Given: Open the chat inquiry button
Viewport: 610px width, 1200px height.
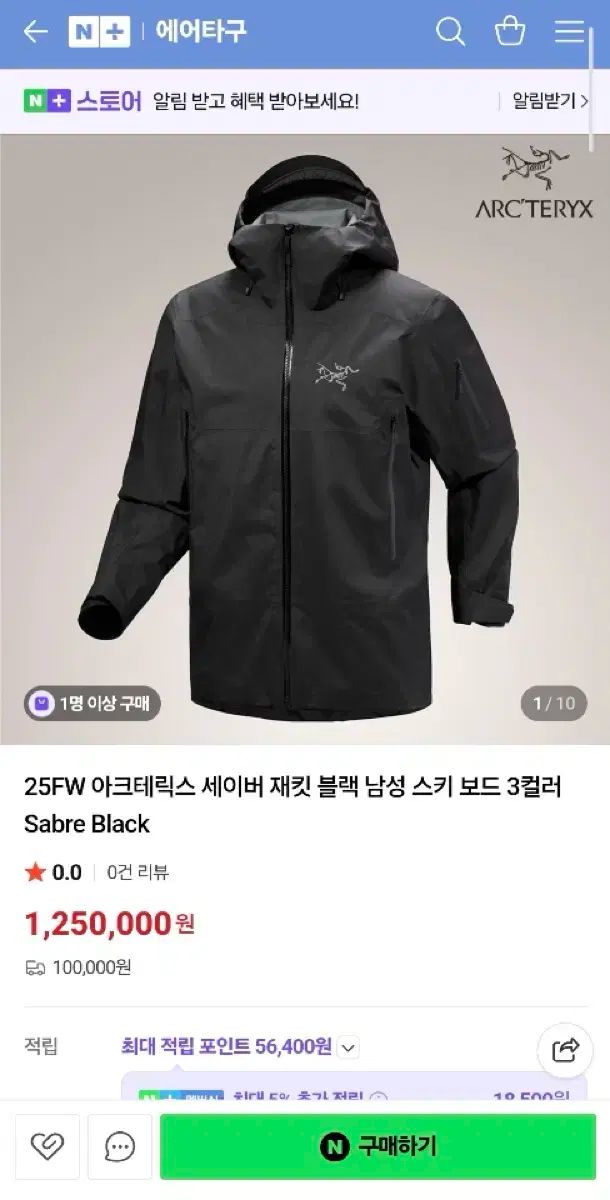Looking at the screenshot, I should coord(120,1147).
